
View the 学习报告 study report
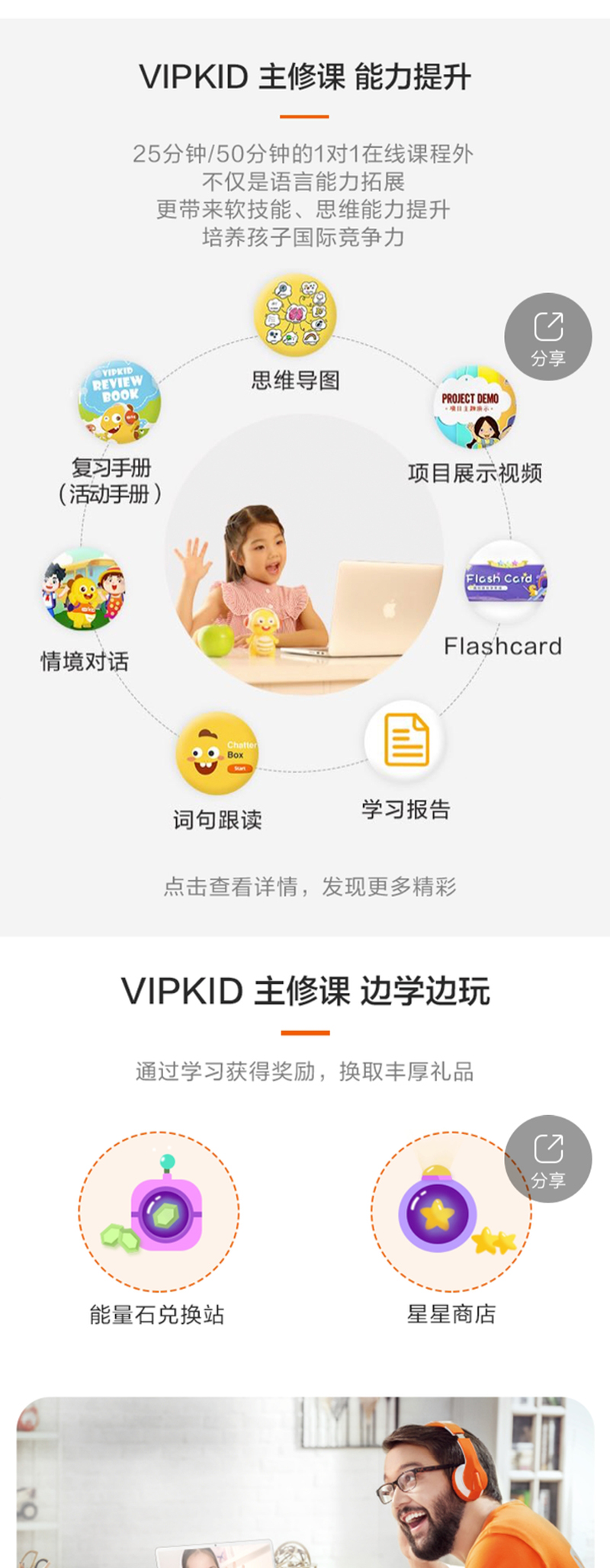[x=405, y=741]
